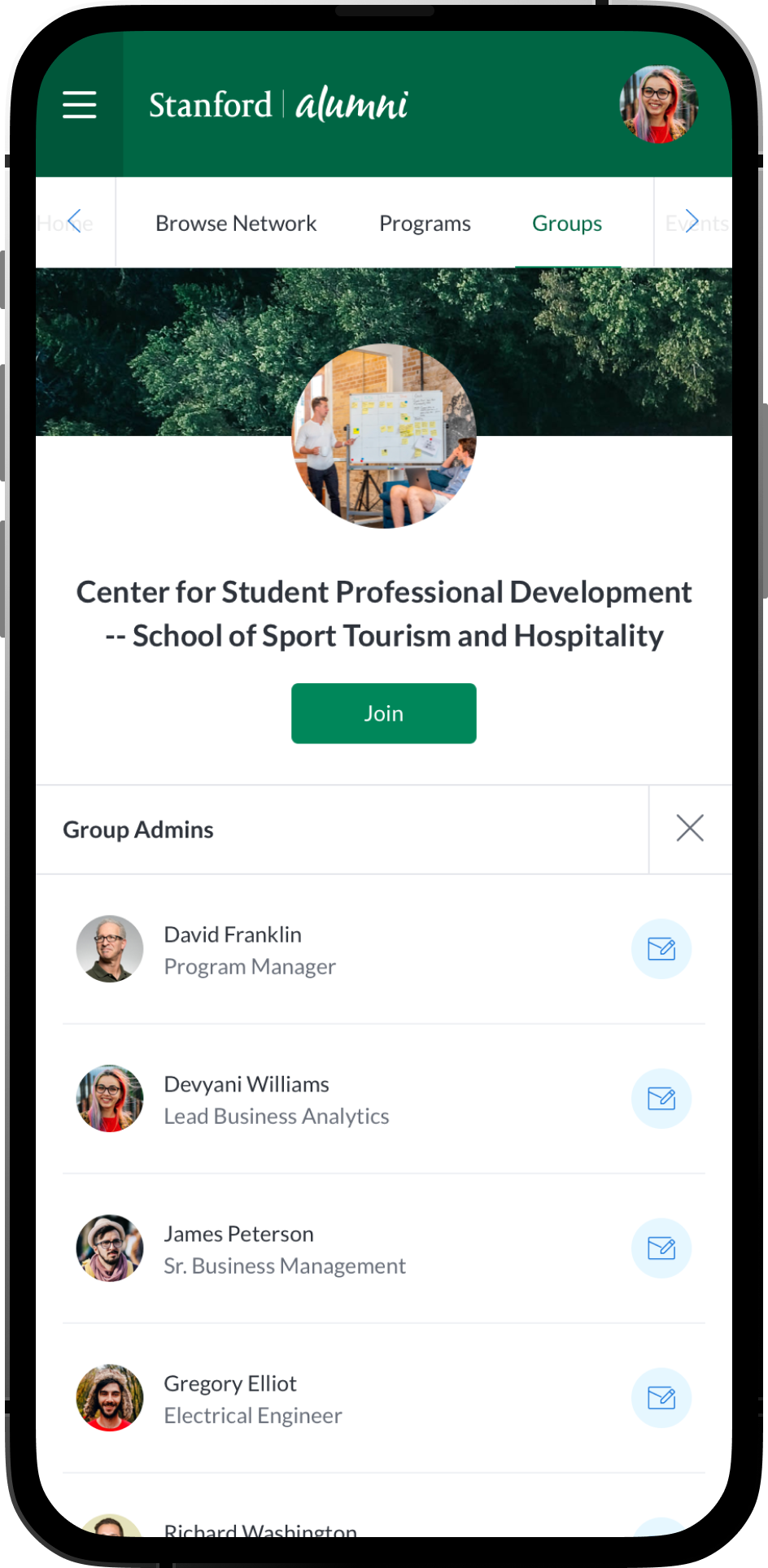The height and width of the screenshot is (1568, 768).
Task: Join this group
Action: point(383,713)
